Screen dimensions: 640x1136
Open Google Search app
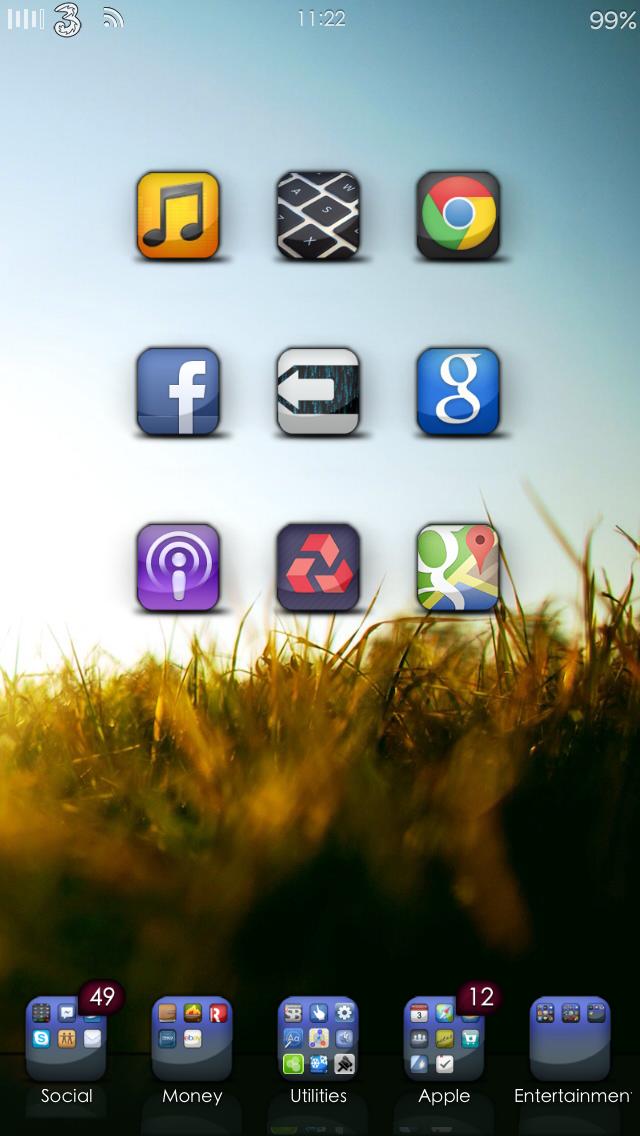pos(458,391)
